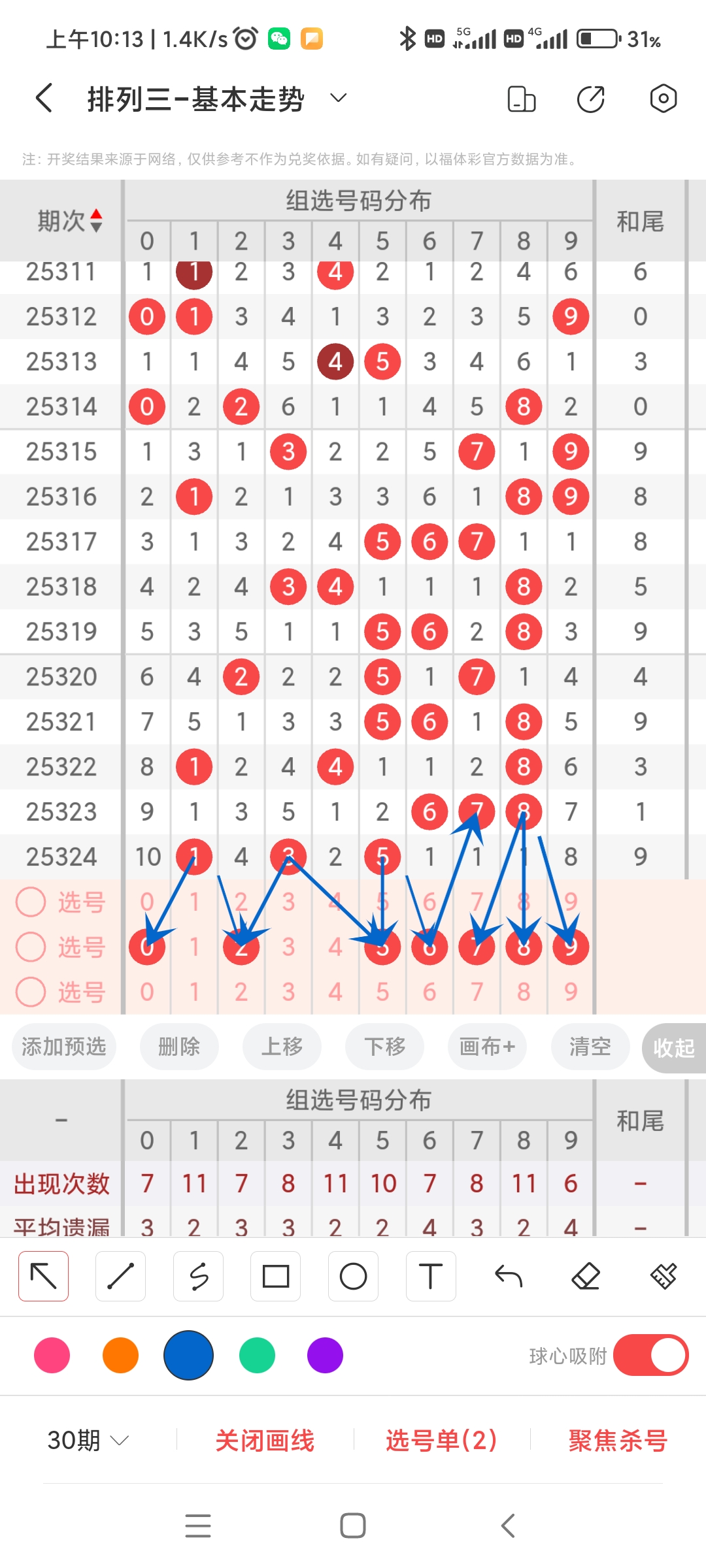The image size is (706, 1568).
Task: Activate the text (T) annotation tool
Action: [x=430, y=1275]
